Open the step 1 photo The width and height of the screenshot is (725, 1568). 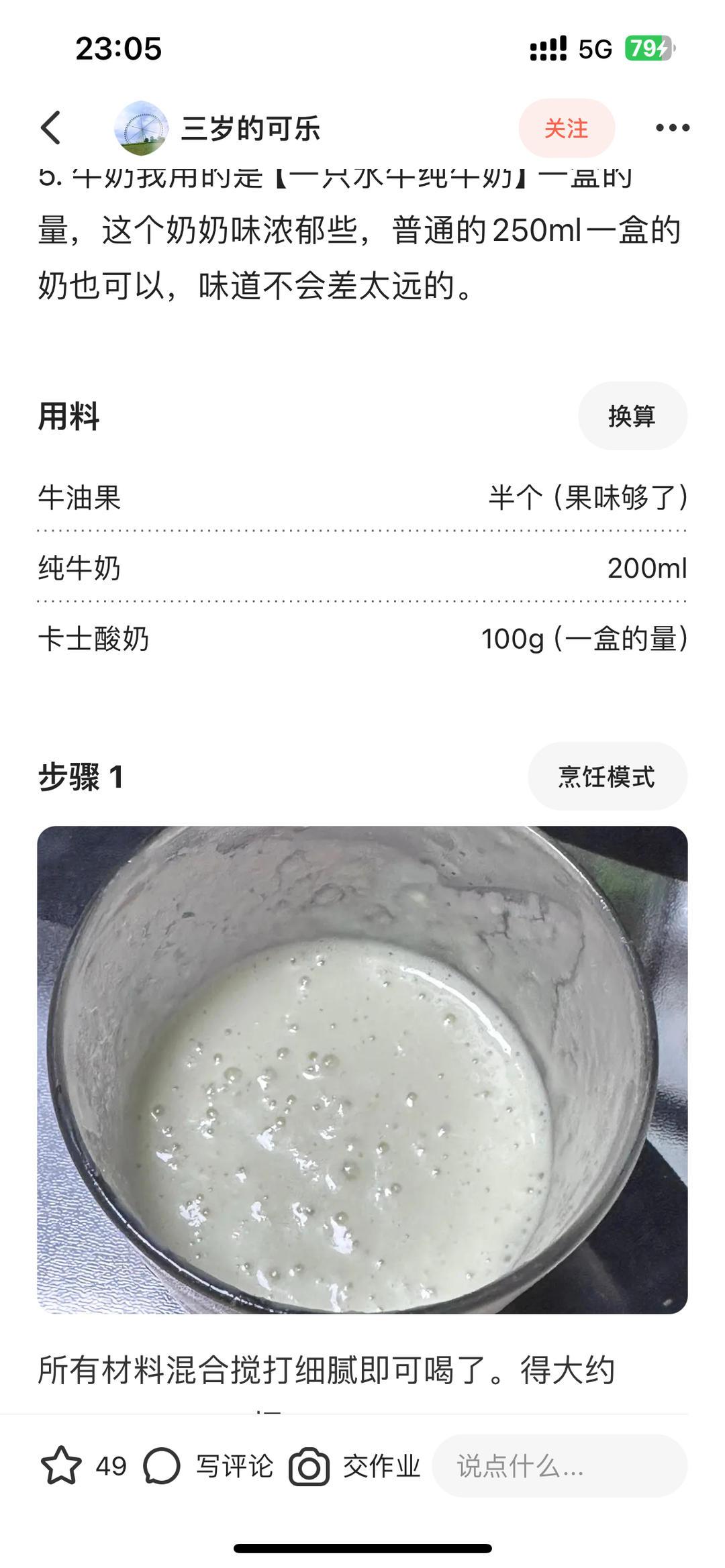[x=362, y=1069]
